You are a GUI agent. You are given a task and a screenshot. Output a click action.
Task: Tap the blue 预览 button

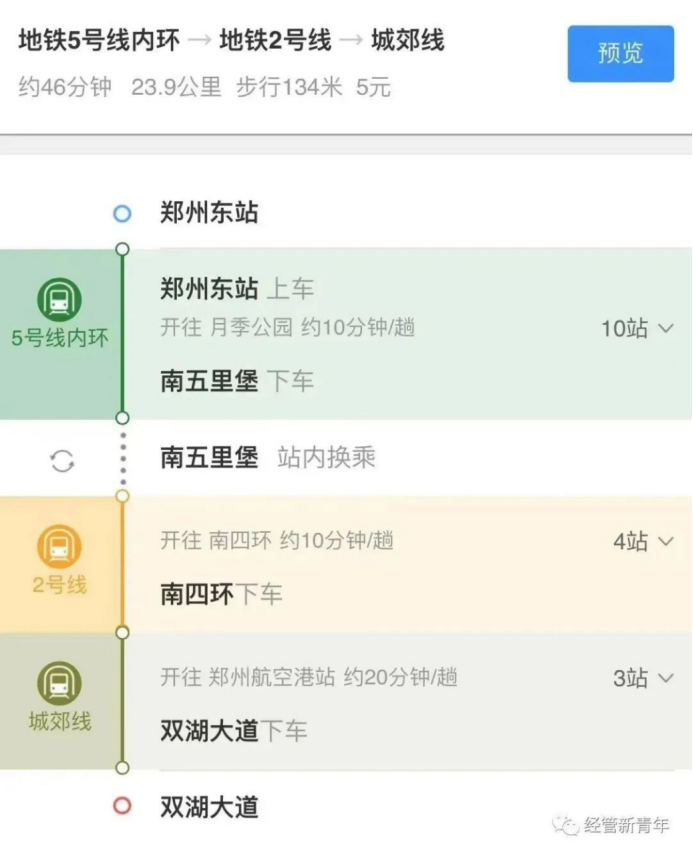point(620,54)
